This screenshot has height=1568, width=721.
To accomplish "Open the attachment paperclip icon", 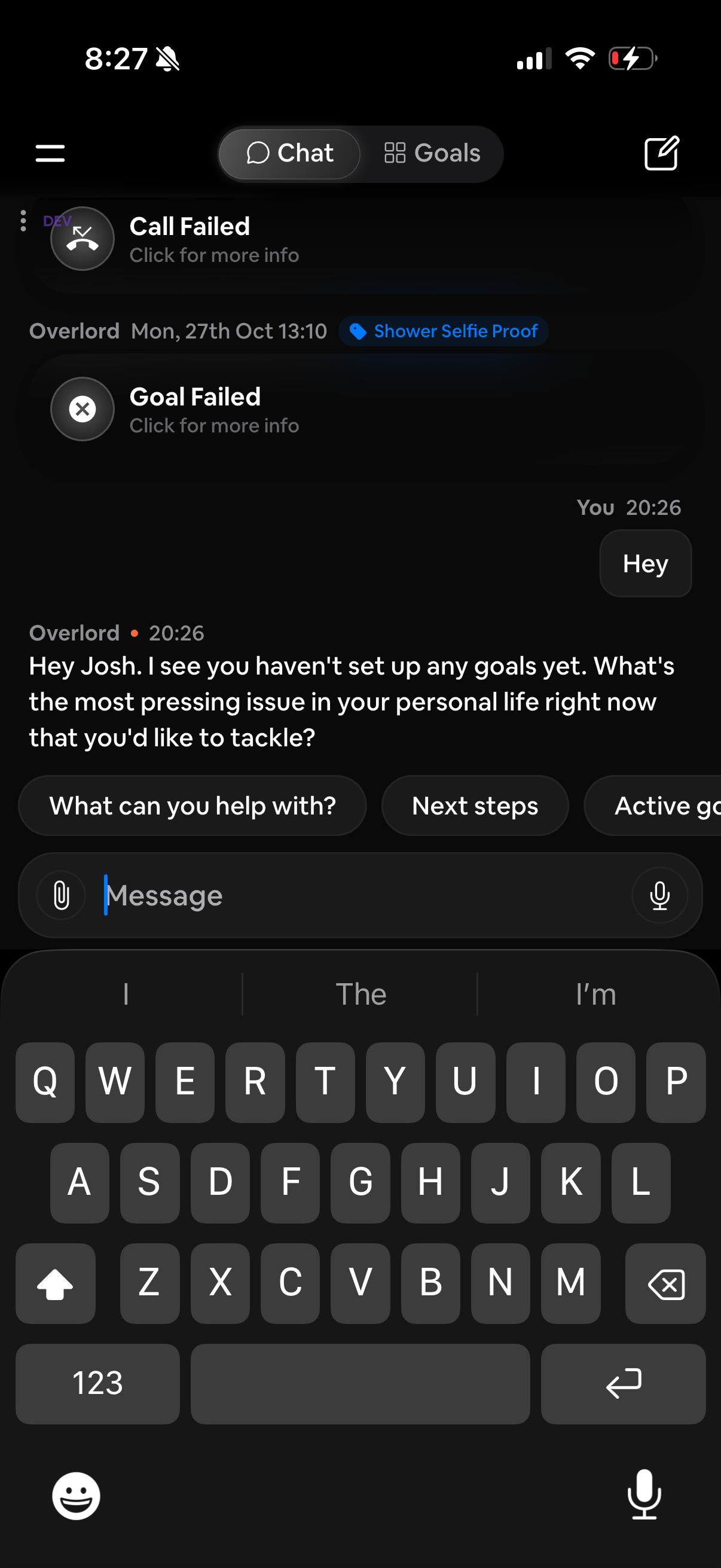I will pyautogui.click(x=60, y=895).
